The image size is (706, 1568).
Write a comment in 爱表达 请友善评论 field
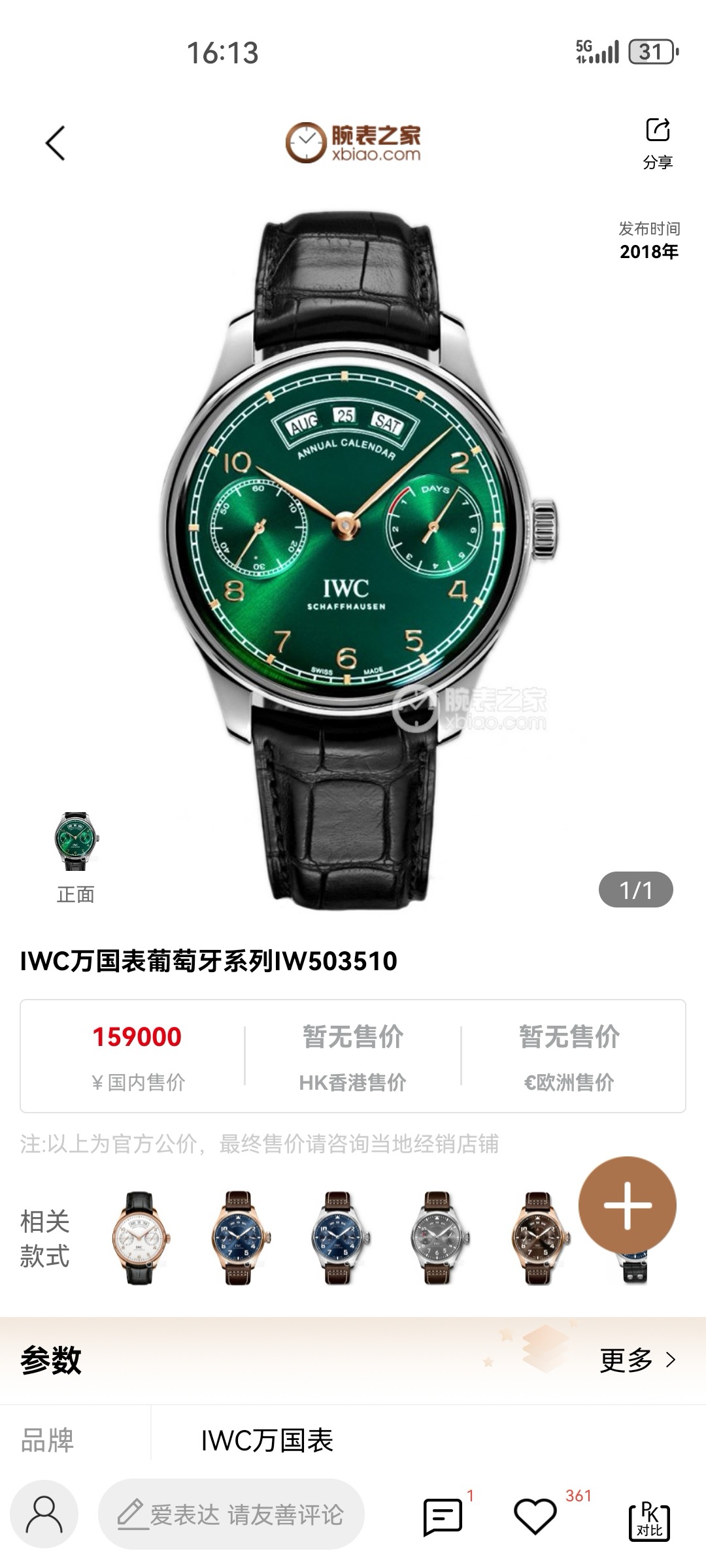(231, 1514)
